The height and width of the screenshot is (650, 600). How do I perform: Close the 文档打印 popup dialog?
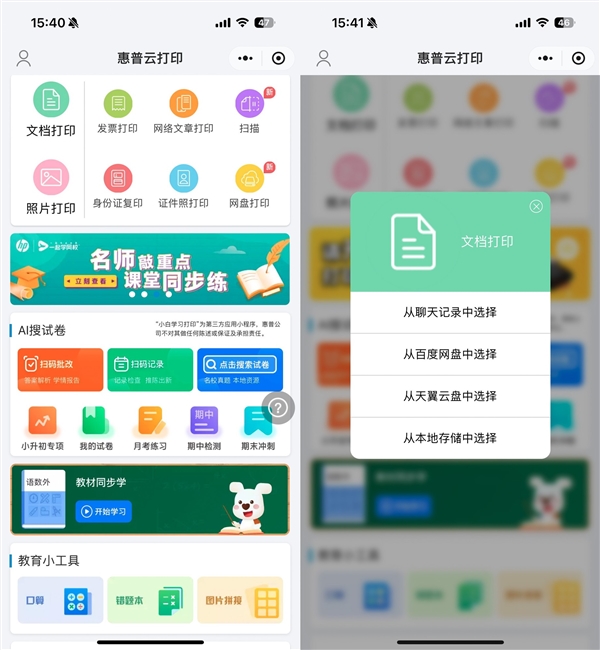click(536, 207)
